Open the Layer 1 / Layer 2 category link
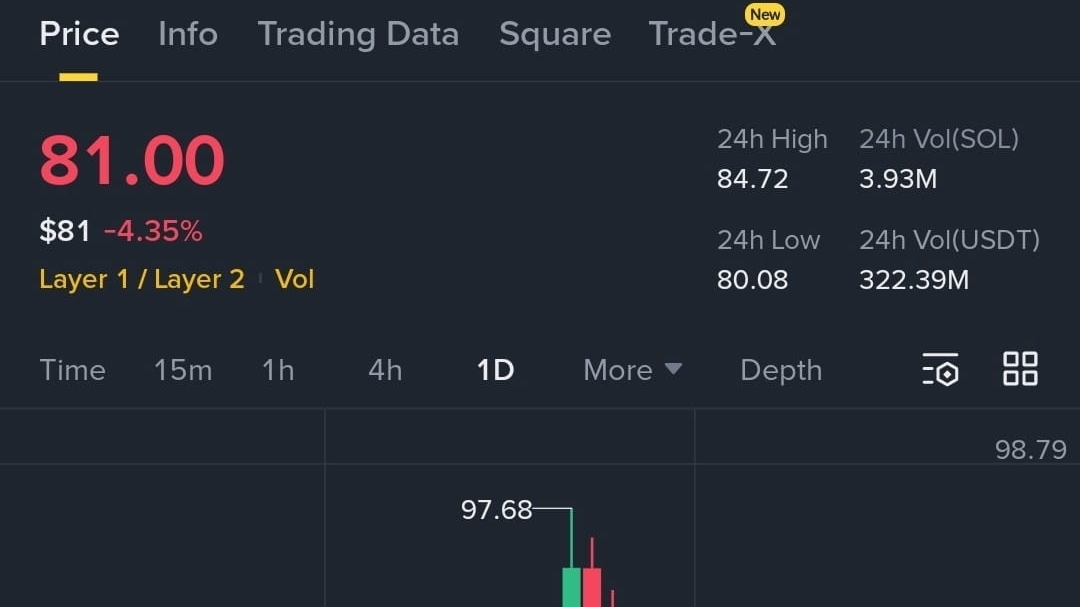 click(x=142, y=279)
